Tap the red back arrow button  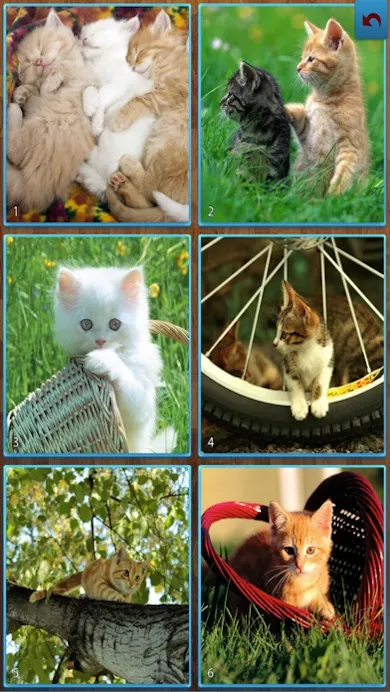tap(372, 19)
